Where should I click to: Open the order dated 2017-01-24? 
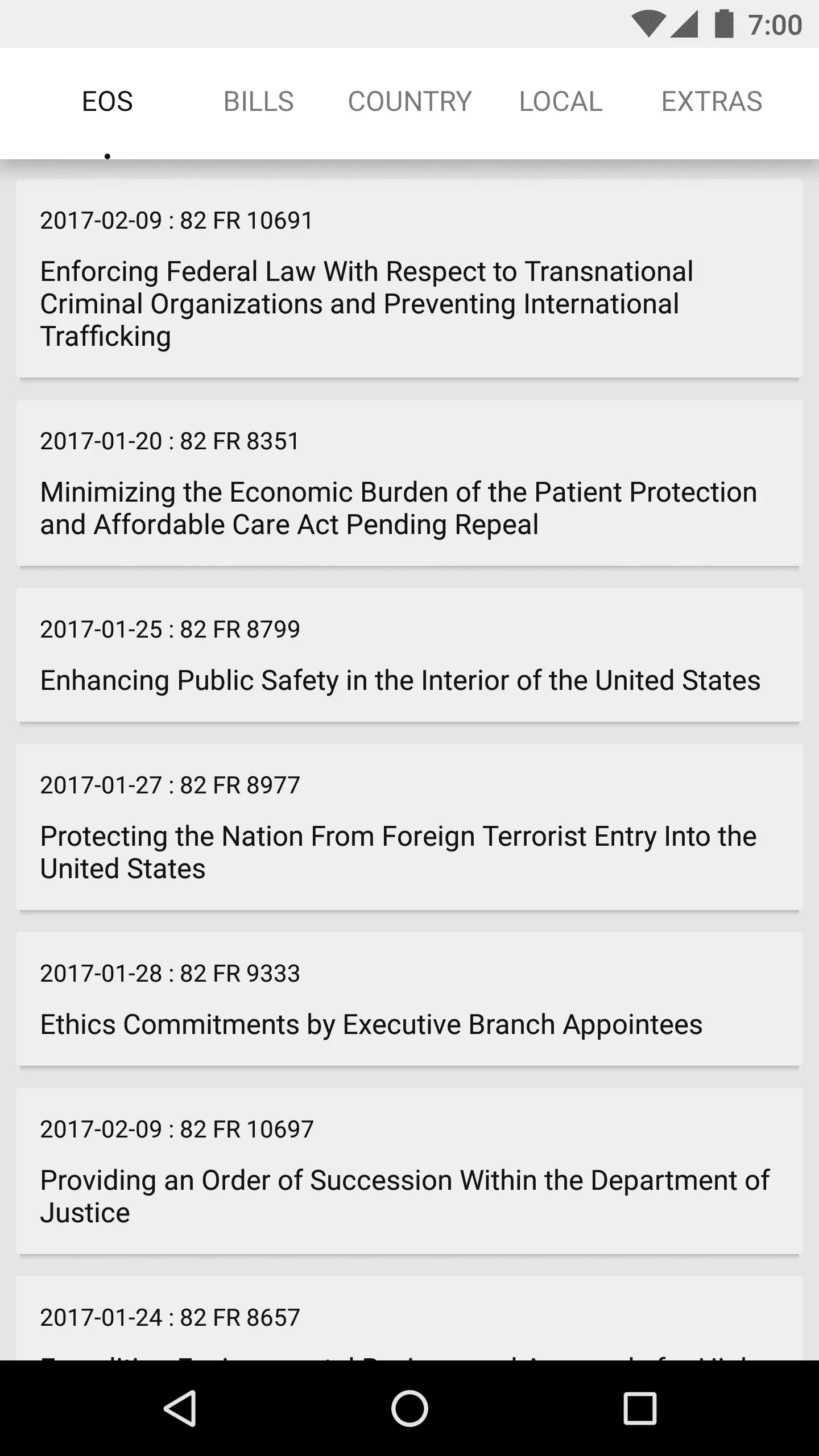coord(409,1319)
